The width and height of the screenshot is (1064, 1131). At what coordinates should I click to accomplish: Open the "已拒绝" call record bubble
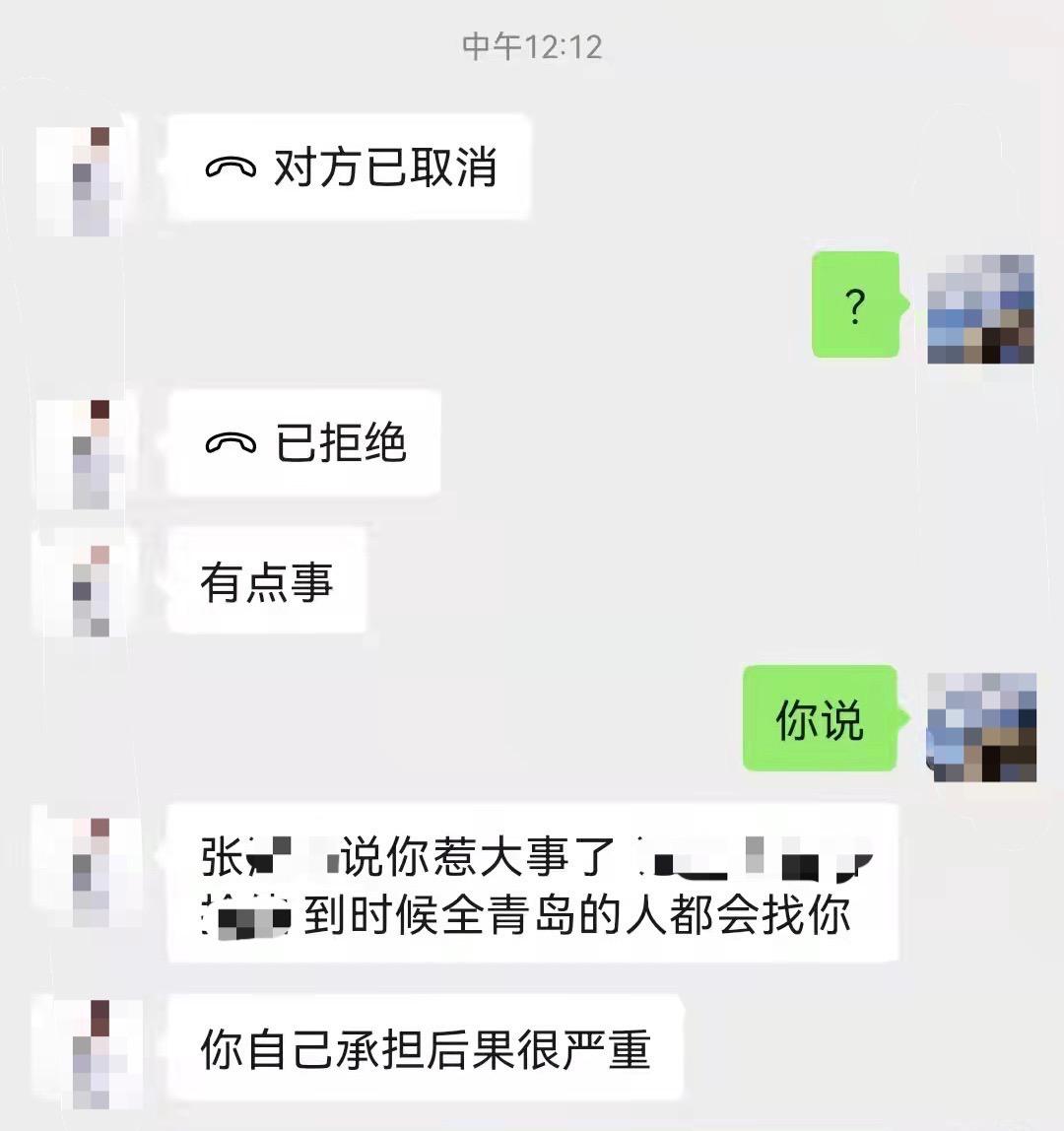click(x=300, y=444)
